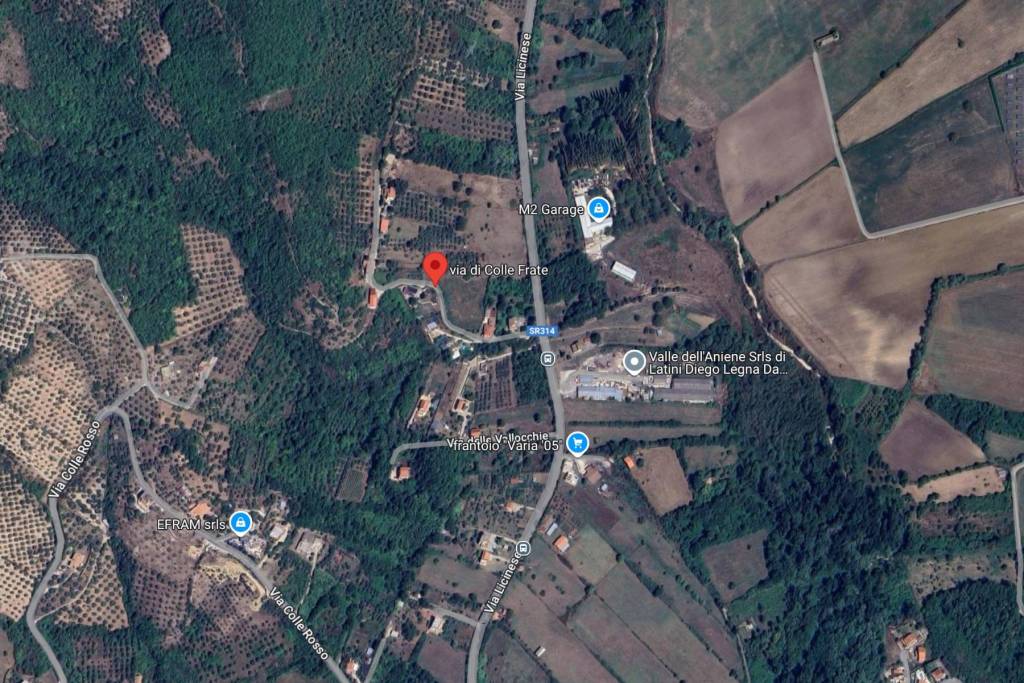This screenshot has width=1024, height=683.
Task: Select the EFRAM srls place marker
Action: click(x=240, y=521)
